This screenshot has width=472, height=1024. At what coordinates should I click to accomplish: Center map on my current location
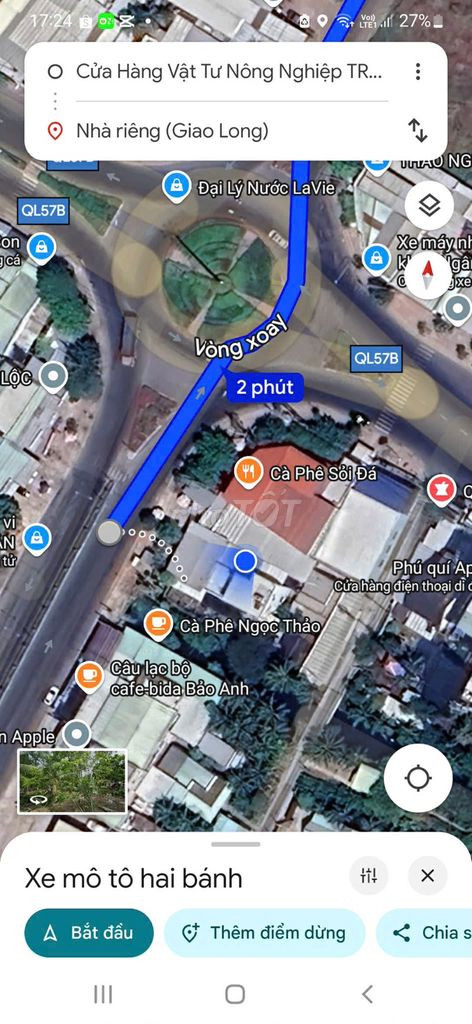point(418,778)
